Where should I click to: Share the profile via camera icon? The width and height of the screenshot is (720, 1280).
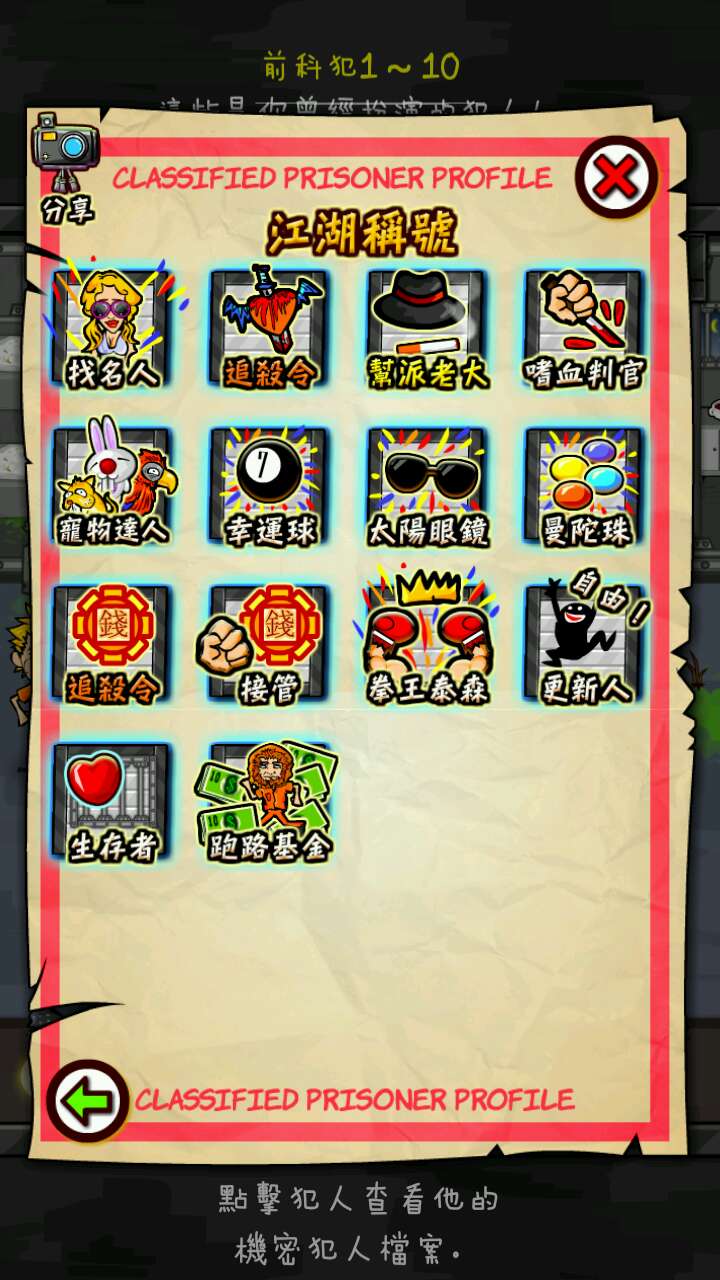coord(66,160)
